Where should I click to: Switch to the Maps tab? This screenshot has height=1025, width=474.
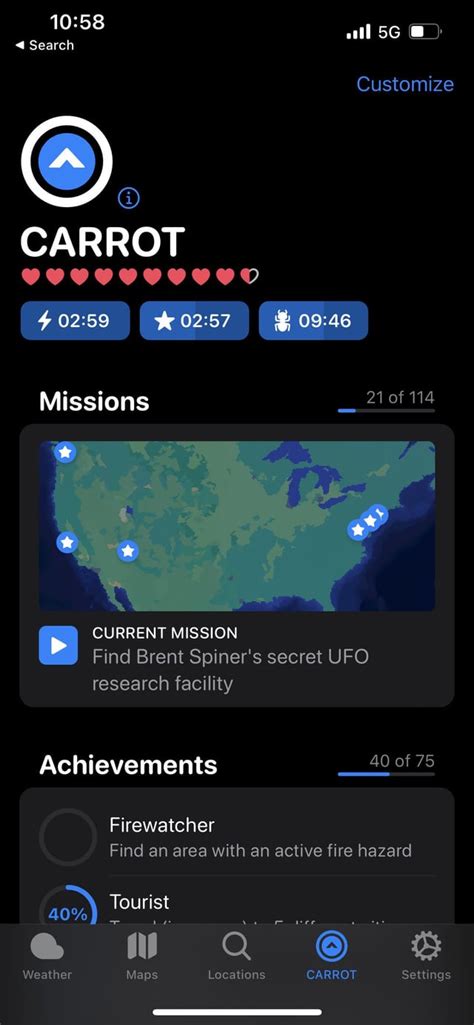(x=142, y=956)
